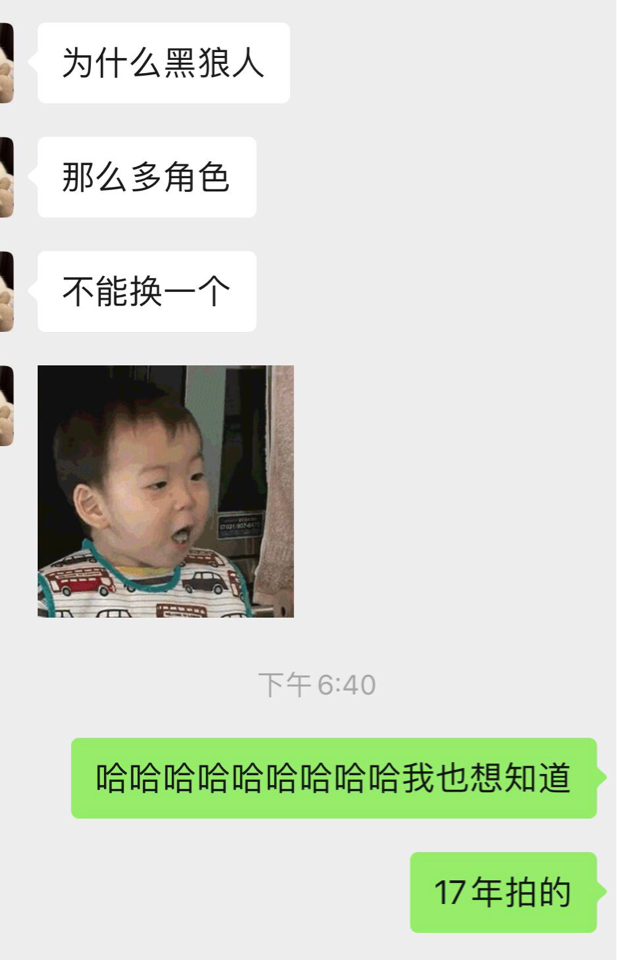
Task: Open sender's avatar beside "为什么黑狼人" message
Action: (x=6, y=63)
